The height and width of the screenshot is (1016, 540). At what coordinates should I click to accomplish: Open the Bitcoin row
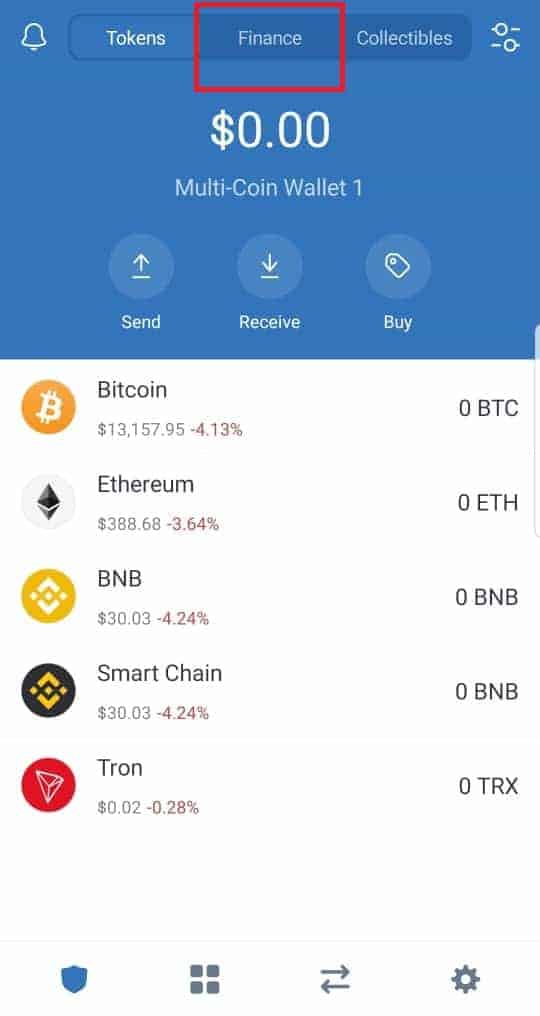pos(270,408)
